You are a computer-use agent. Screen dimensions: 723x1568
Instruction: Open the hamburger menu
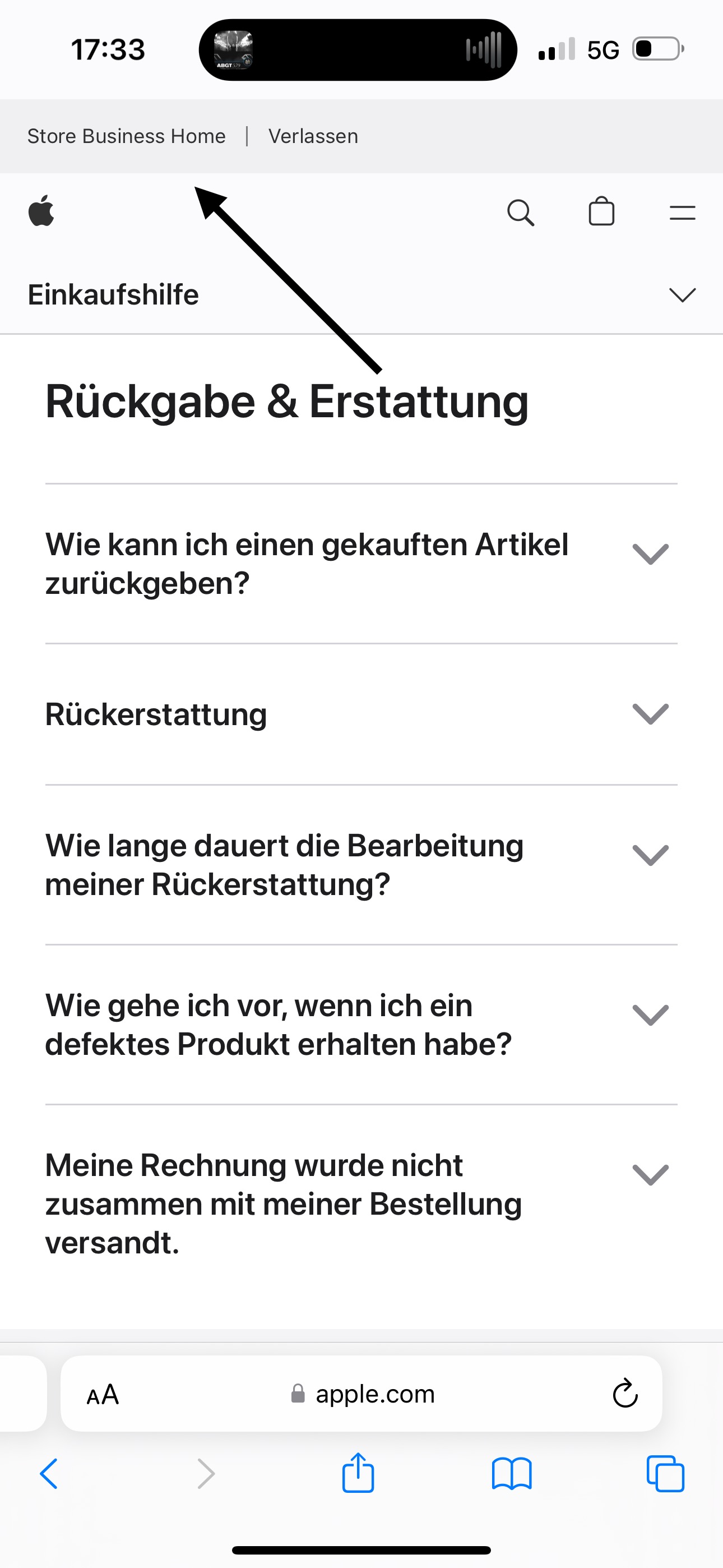682,213
